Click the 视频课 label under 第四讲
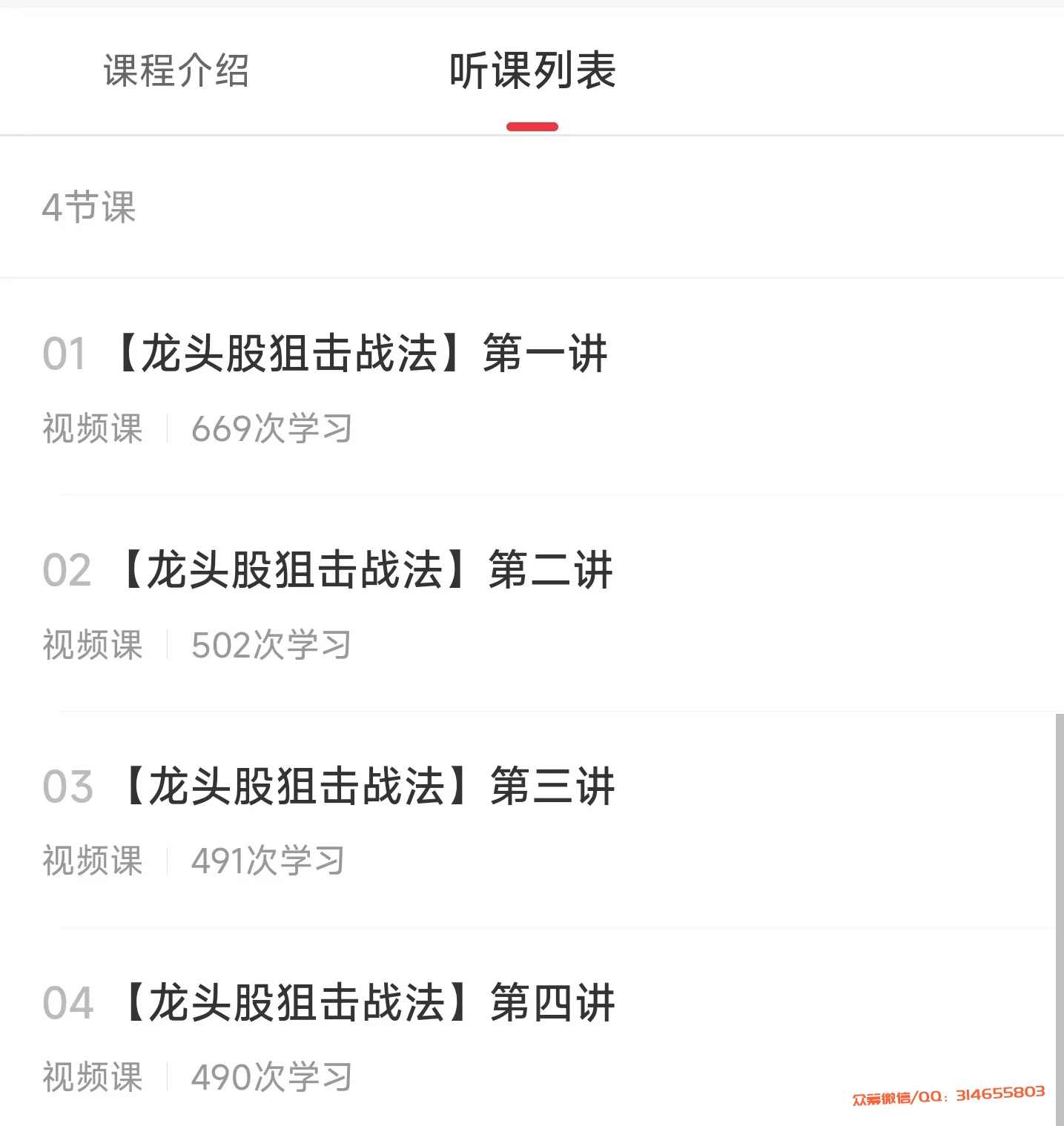This screenshot has height=1126, width=1064. pos(92,1079)
